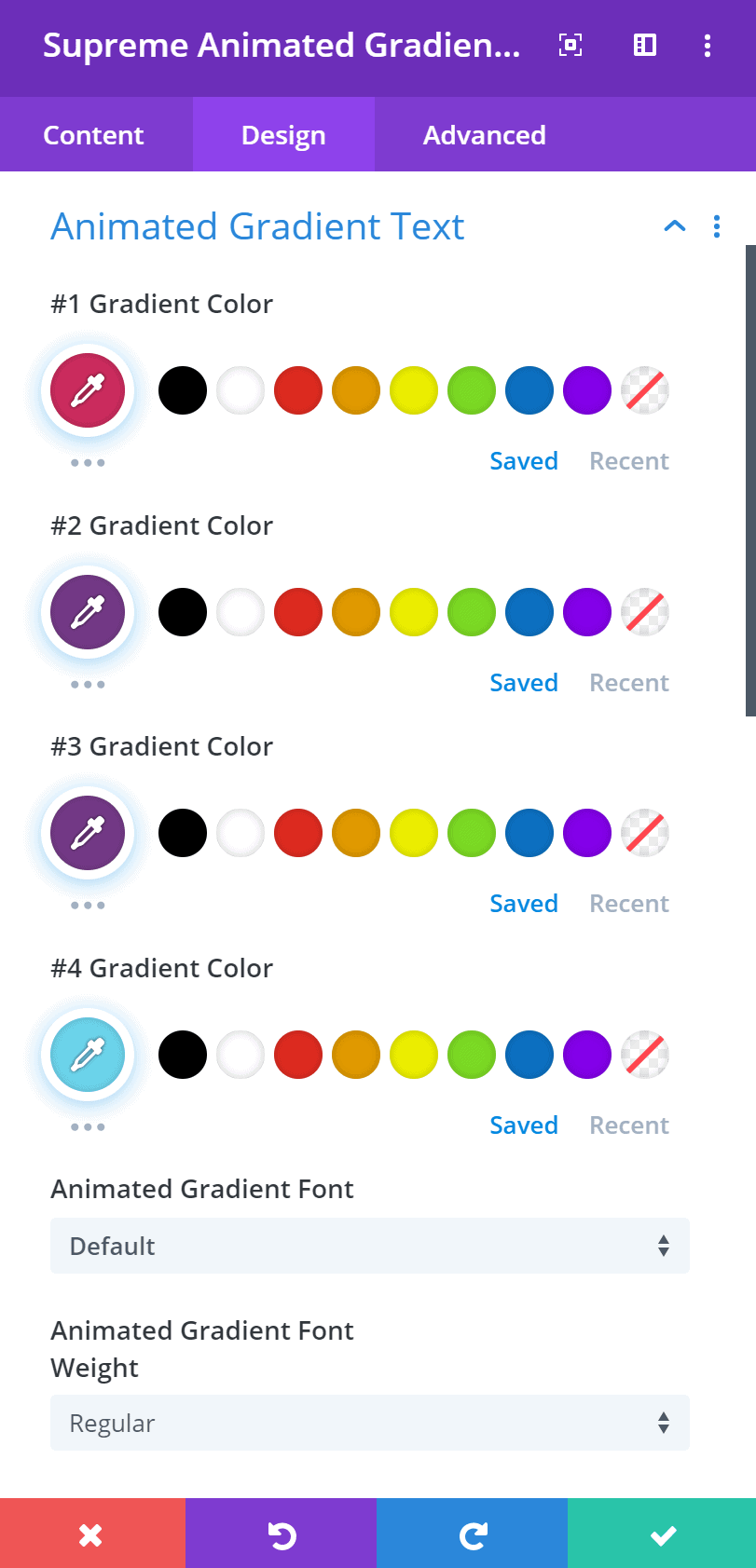Select the black swatch for #2 Gradient Color
The width and height of the screenshot is (756, 1568).
coord(183,612)
